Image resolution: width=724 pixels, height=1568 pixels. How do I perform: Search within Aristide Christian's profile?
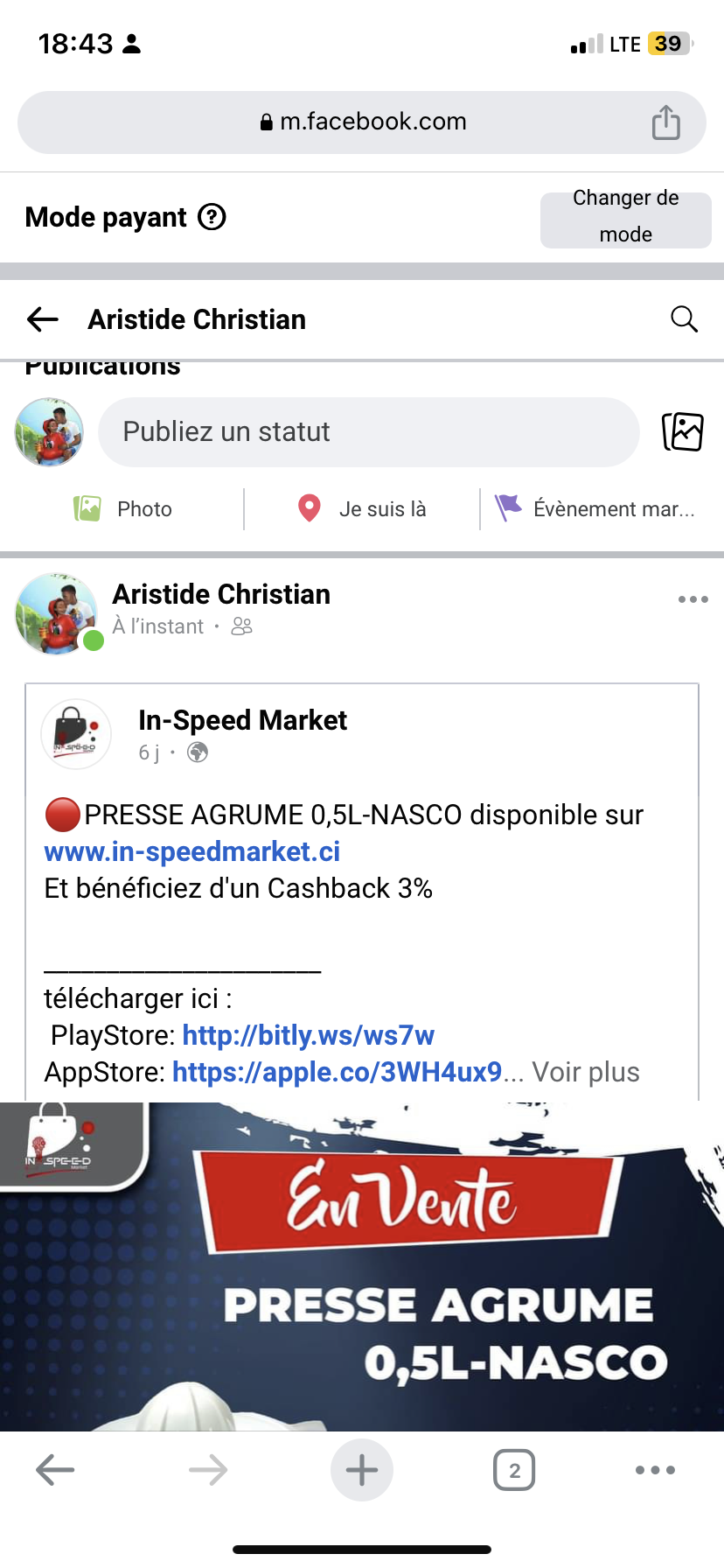click(684, 319)
